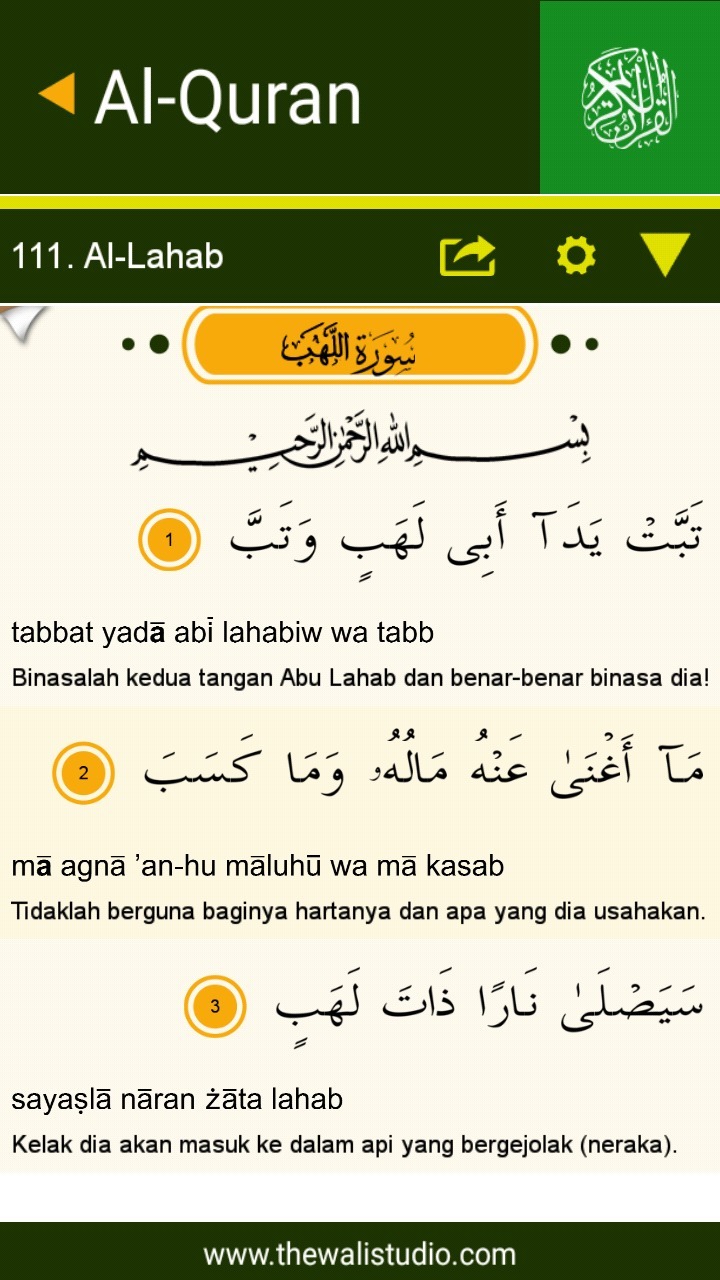Image resolution: width=720 pixels, height=1280 pixels.
Task: Go back using the orange arrow
Action: click(57, 95)
